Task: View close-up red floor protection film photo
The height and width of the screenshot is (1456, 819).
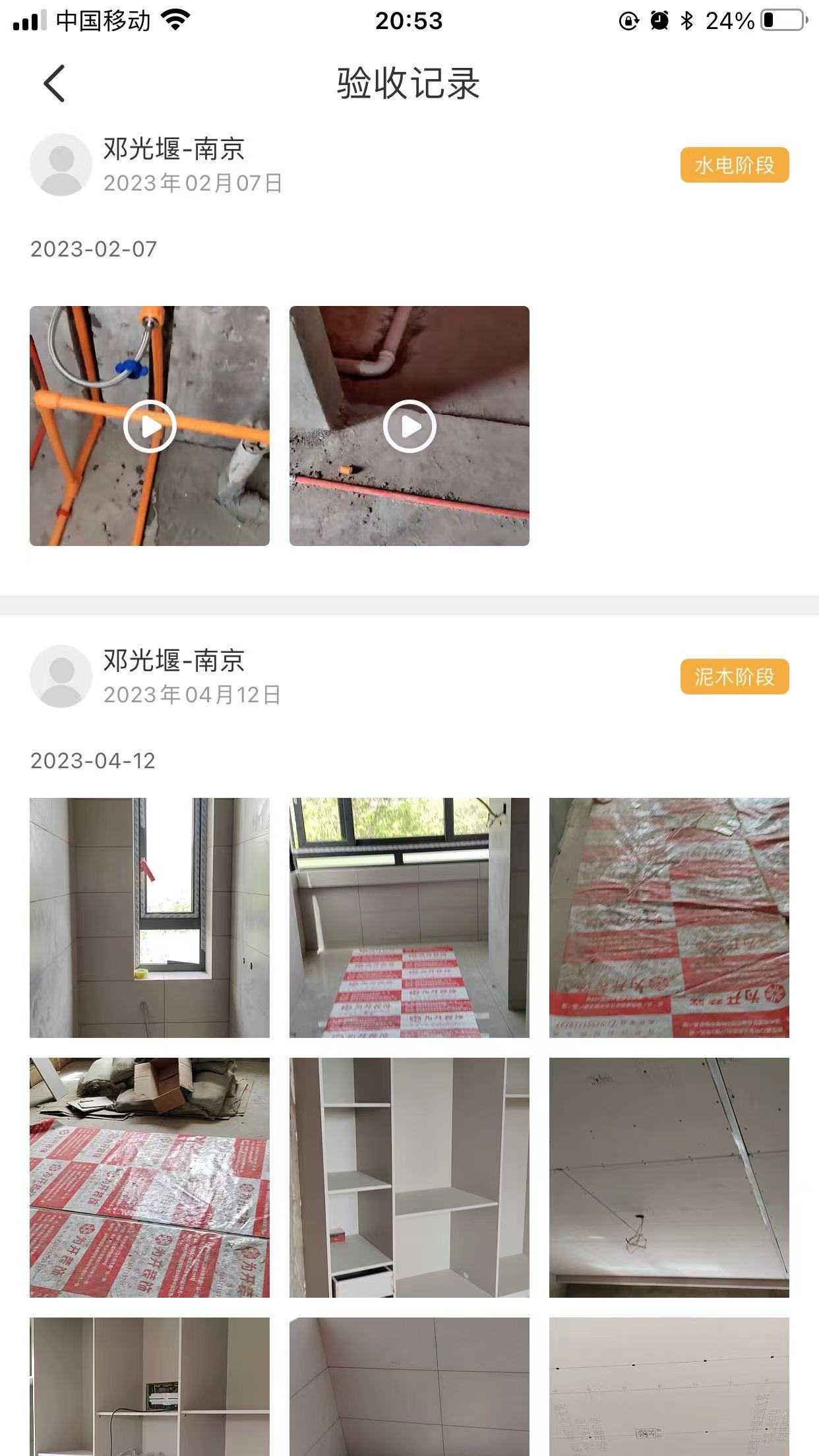Action: coord(669,917)
